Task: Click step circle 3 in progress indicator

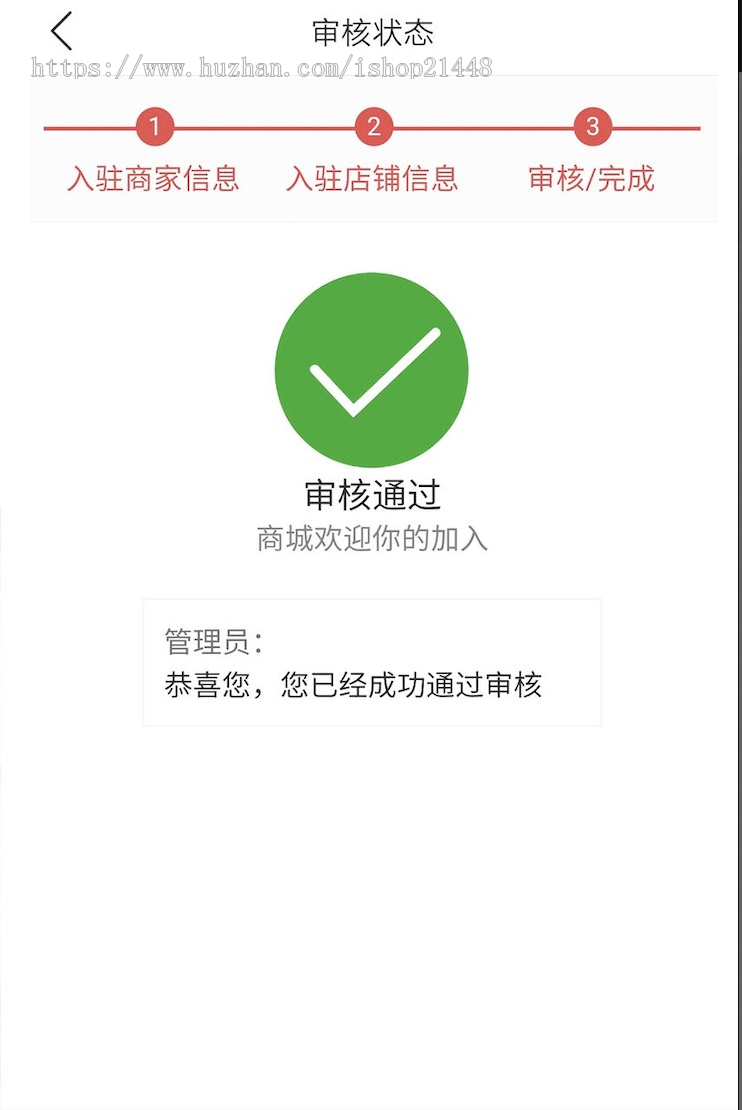Action: [x=594, y=127]
